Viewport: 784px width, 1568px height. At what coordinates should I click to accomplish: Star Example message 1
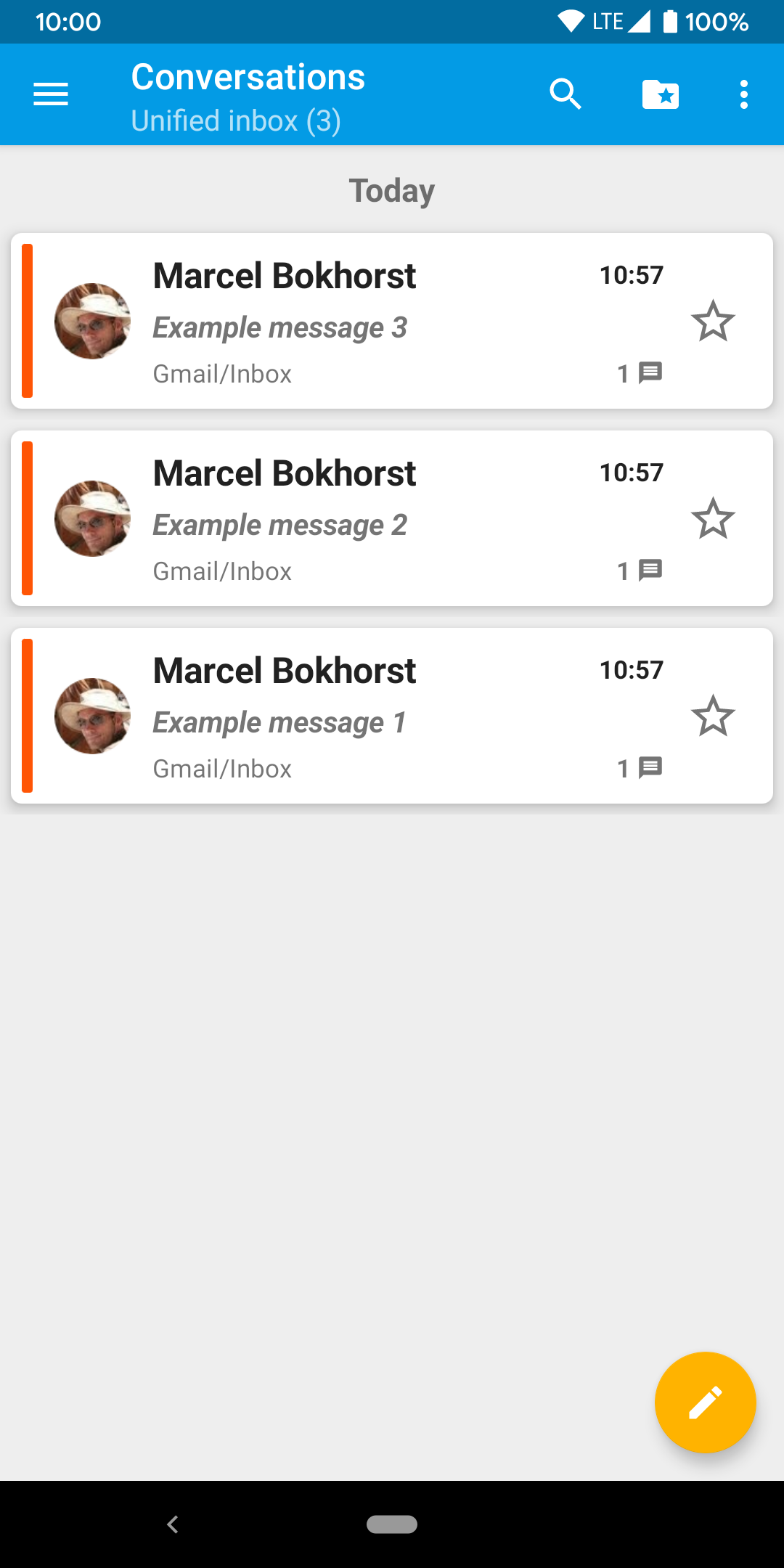coord(713,716)
